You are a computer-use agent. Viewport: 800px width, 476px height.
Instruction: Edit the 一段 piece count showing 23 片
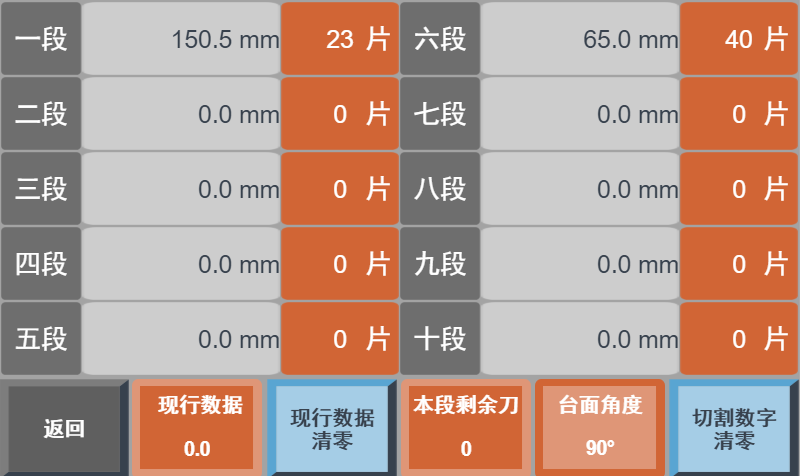[340, 39]
